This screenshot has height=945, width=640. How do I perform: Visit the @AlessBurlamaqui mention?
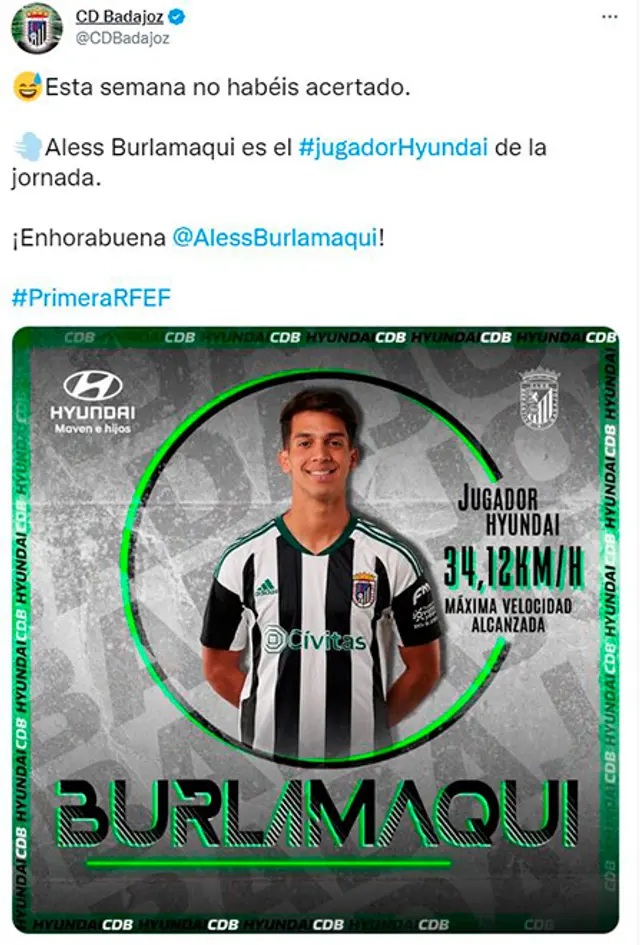(x=275, y=239)
